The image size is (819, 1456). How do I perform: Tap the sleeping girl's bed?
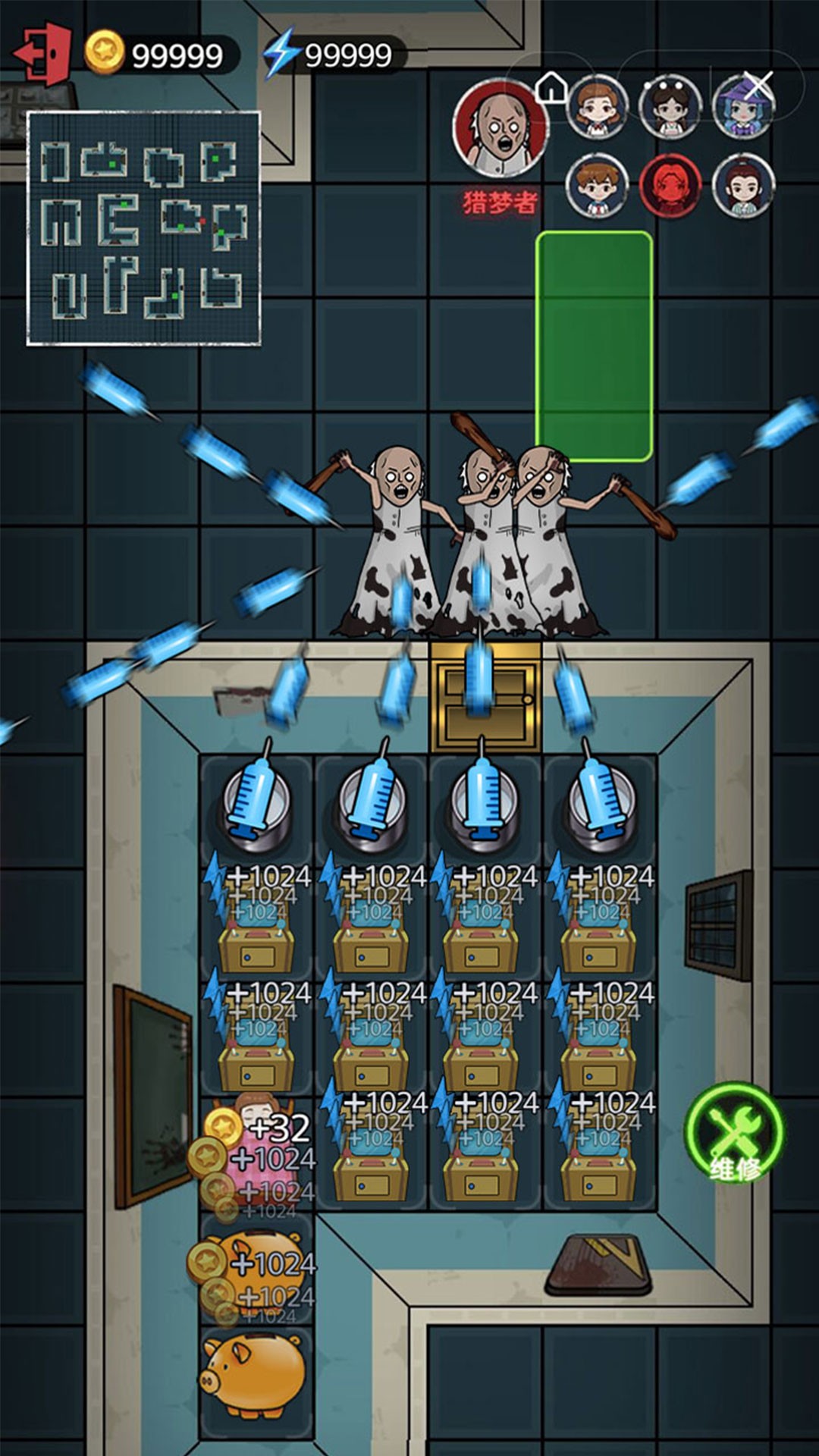[x=256, y=1153]
